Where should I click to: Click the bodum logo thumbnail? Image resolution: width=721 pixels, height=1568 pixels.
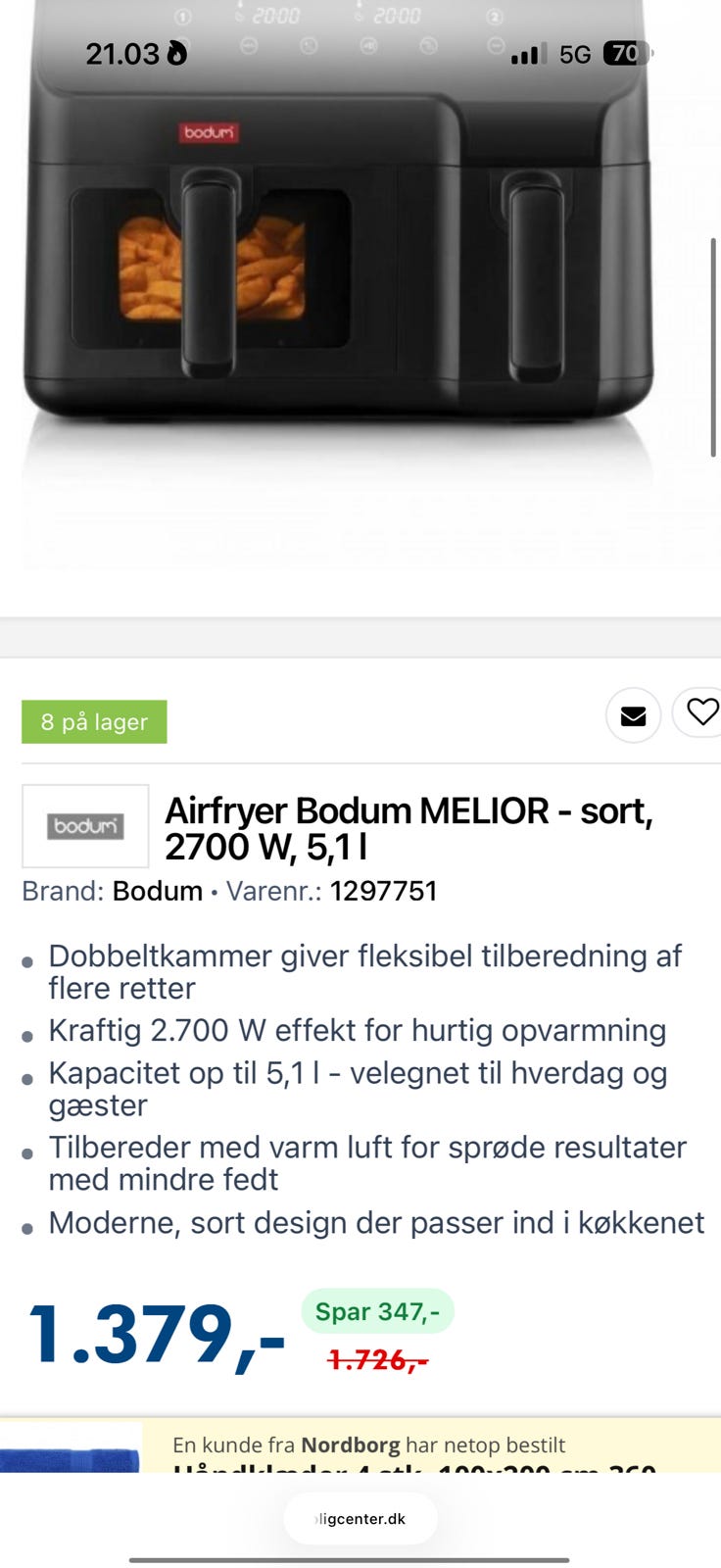(x=84, y=825)
